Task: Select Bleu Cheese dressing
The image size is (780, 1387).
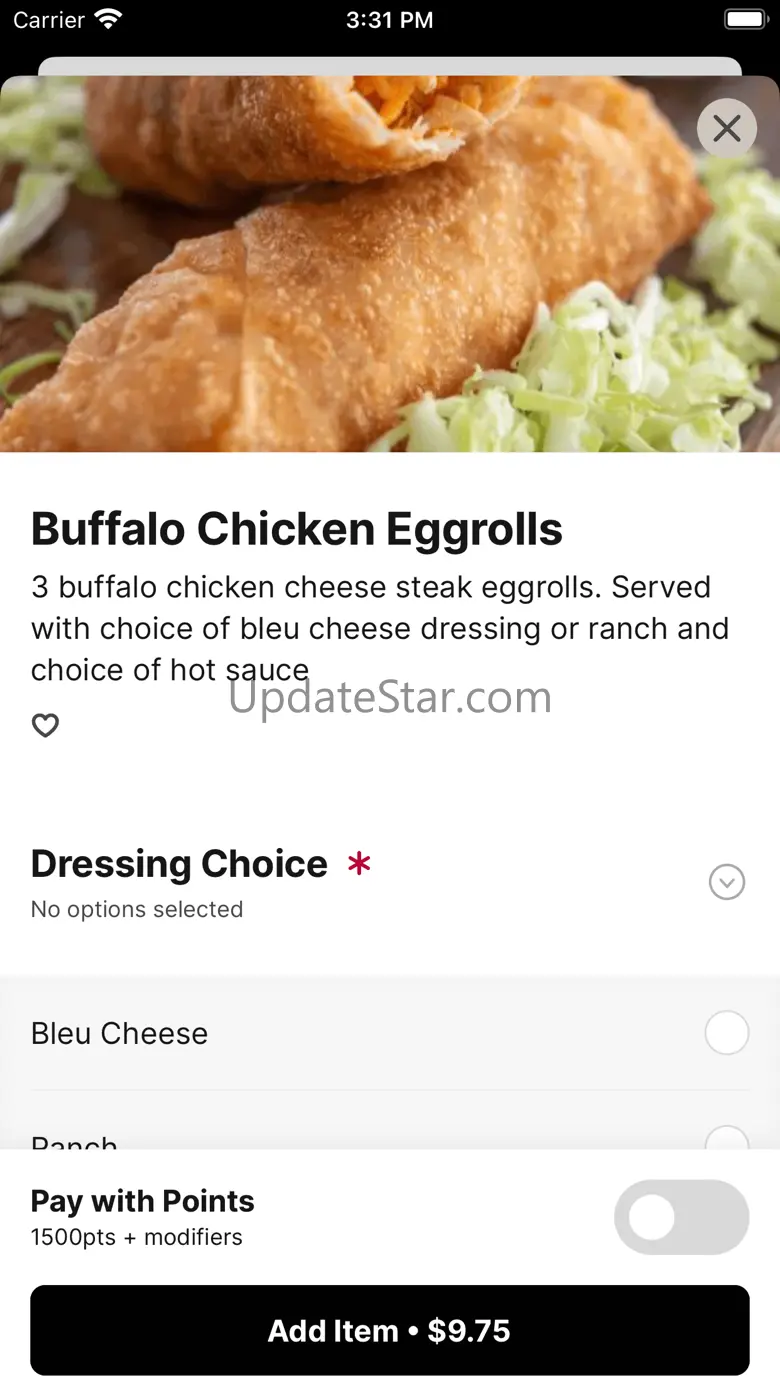Action: 726,1033
